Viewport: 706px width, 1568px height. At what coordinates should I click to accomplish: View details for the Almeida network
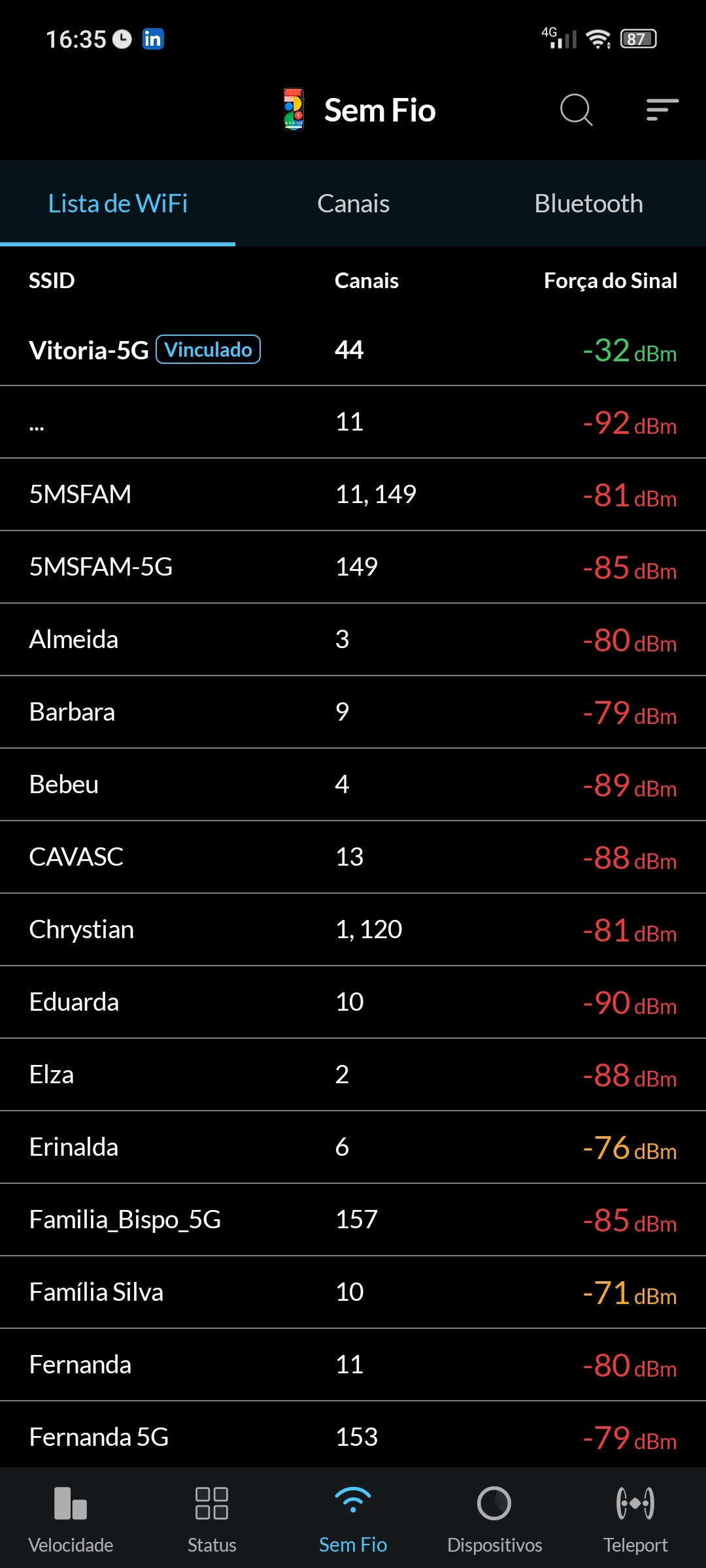pos(353,640)
